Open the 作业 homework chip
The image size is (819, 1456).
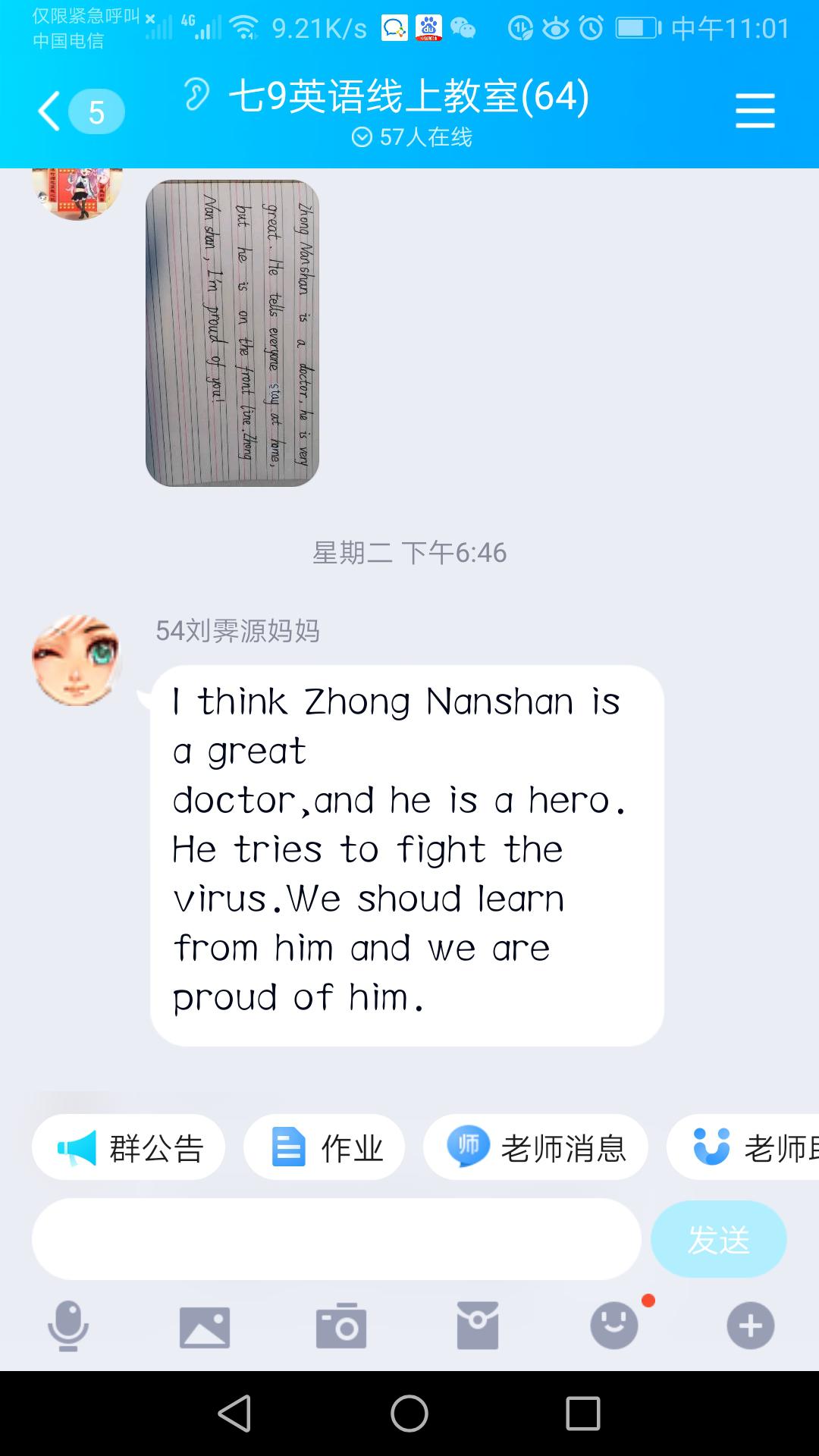[x=324, y=1147]
